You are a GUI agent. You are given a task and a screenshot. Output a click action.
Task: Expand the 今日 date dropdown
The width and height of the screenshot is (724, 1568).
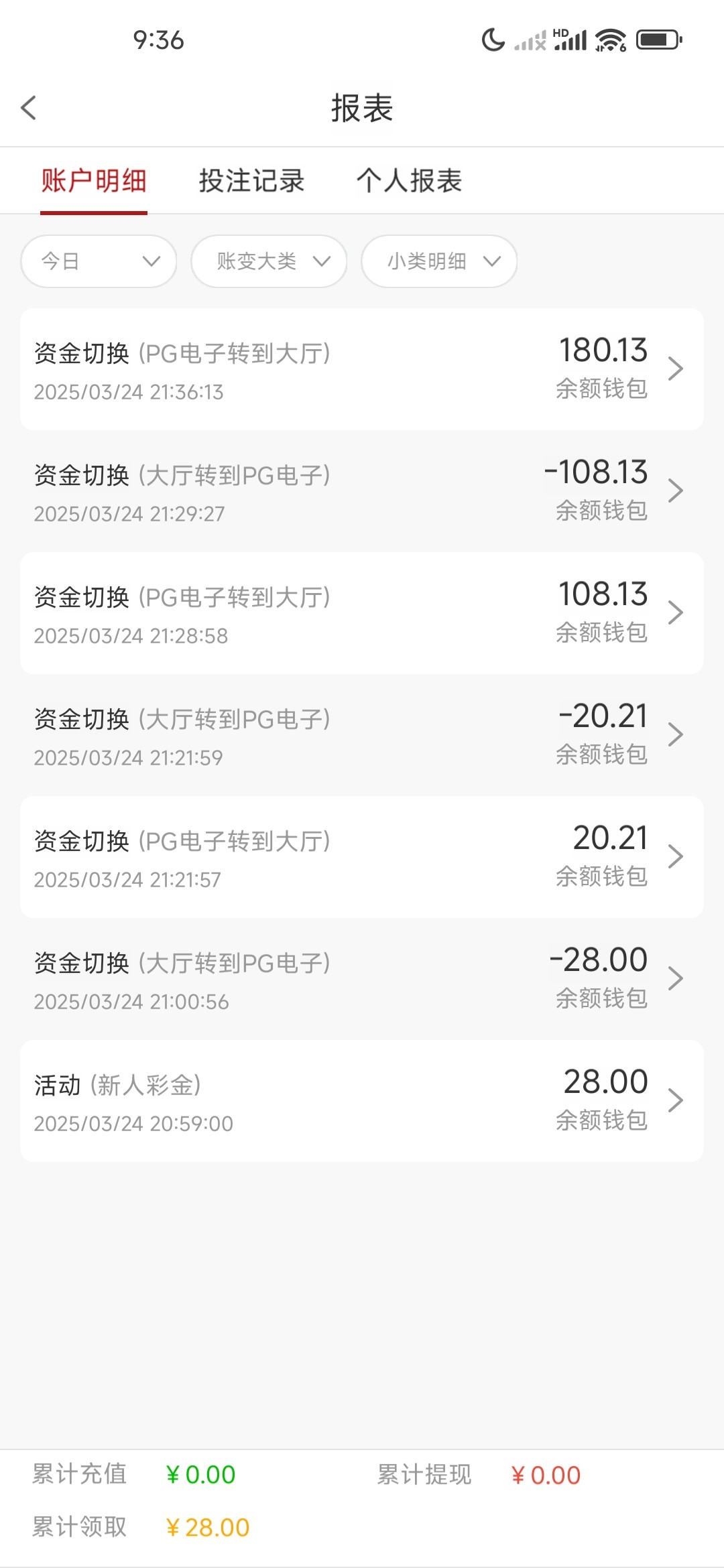[x=99, y=261]
